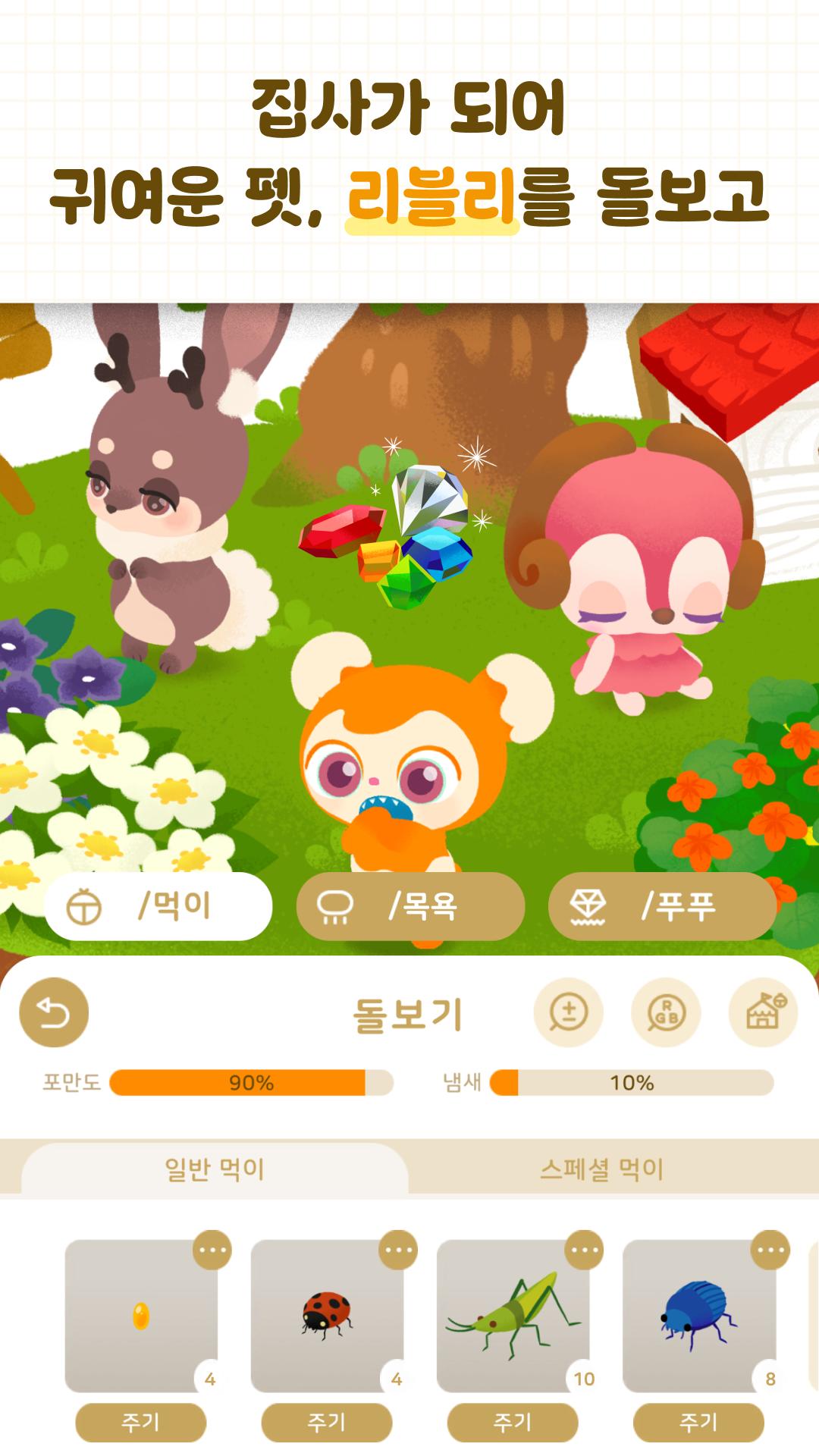Screen dimensions: 819x1456
Task: Switch to the 스페셜 먹이 tab
Action: (602, 1169)
